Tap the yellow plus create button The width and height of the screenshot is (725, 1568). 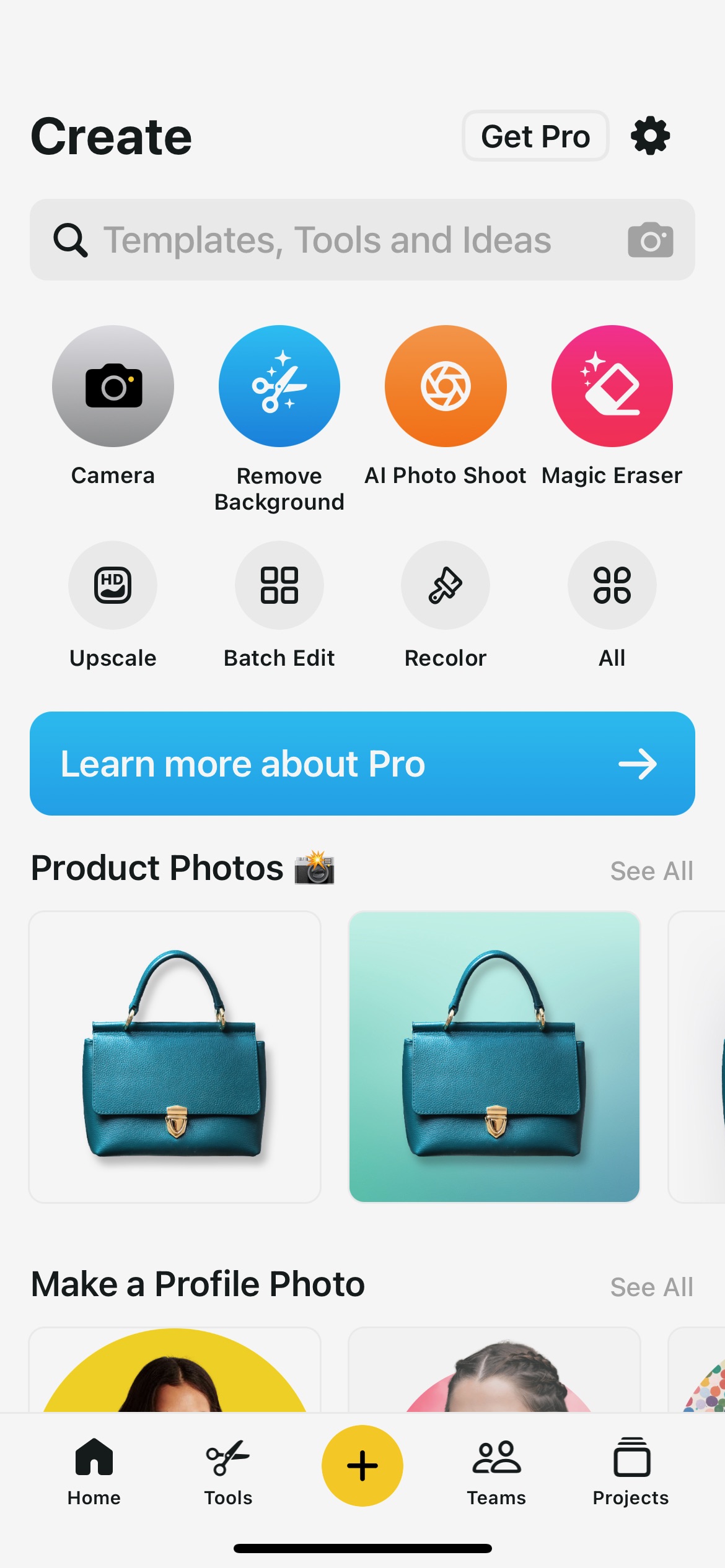click(362, 1466)
